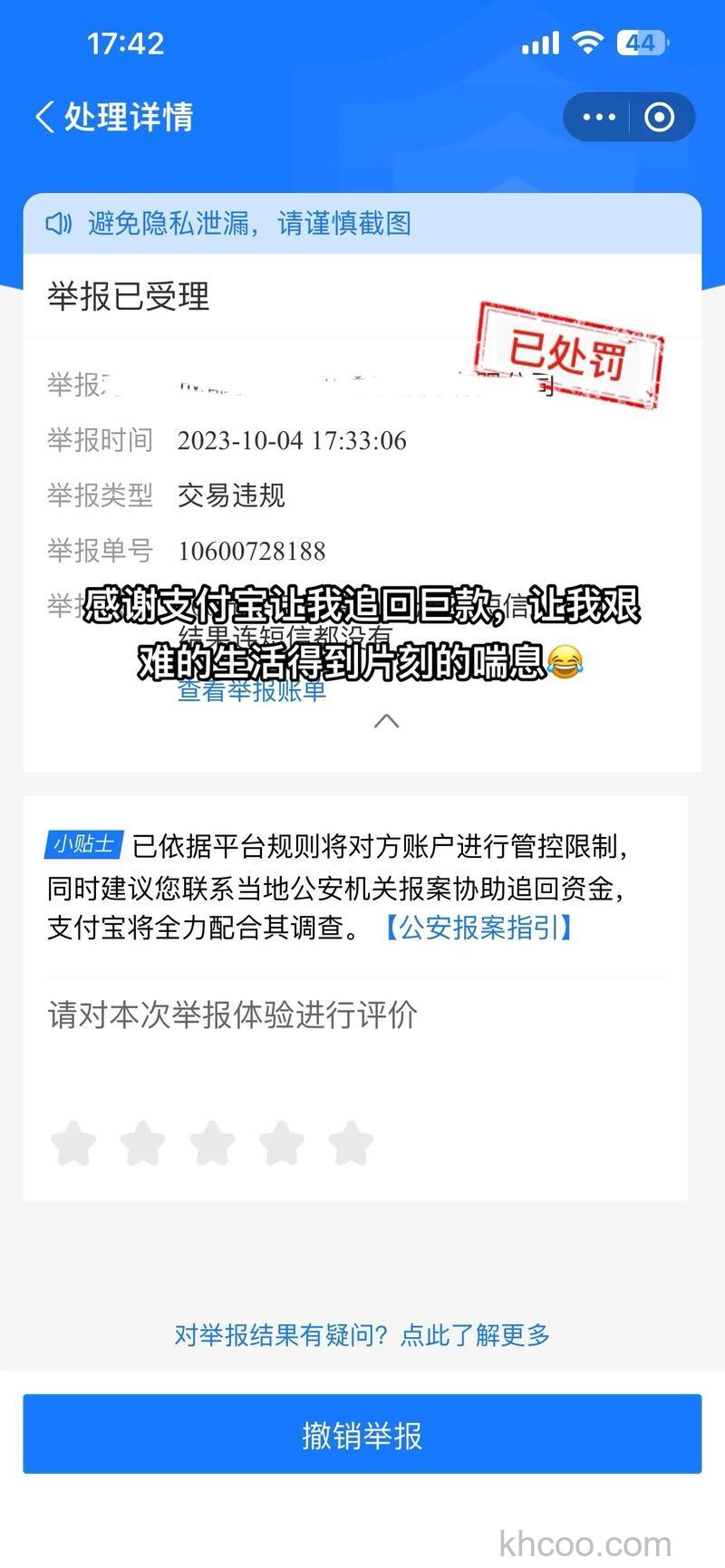The height and width of the screenshot is (1568, 725).
Task: Tap the speaker icon on the privacy banner
Action: point(59,224)
